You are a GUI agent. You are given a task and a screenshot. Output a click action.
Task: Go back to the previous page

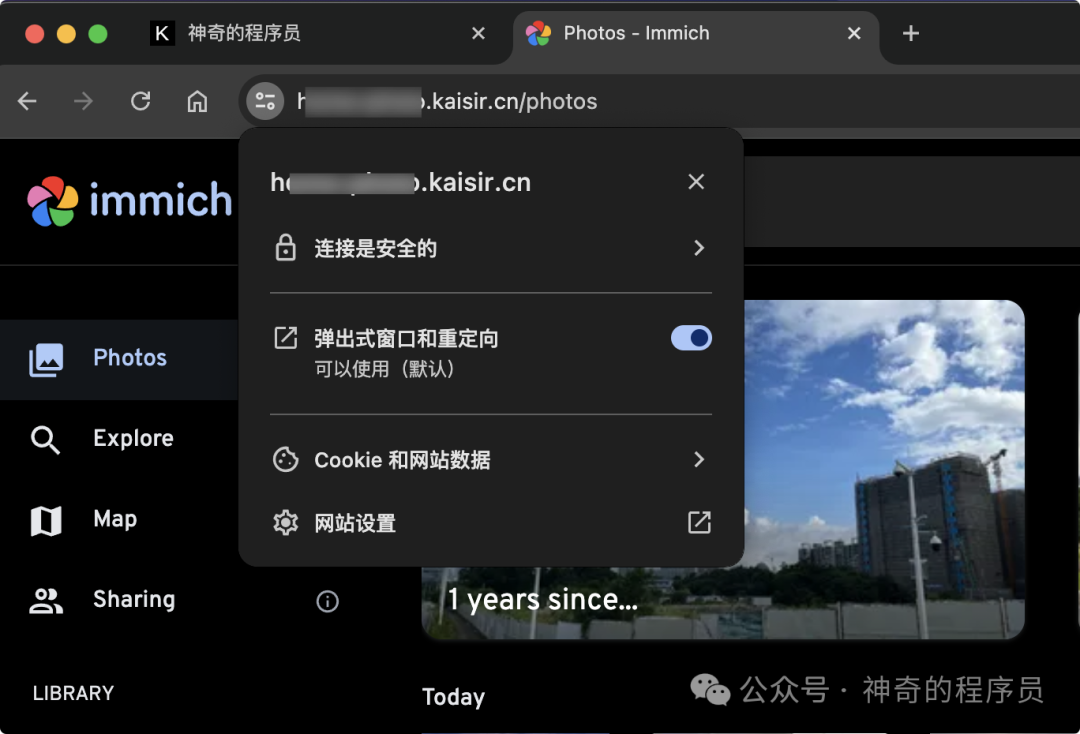point(27,101)
